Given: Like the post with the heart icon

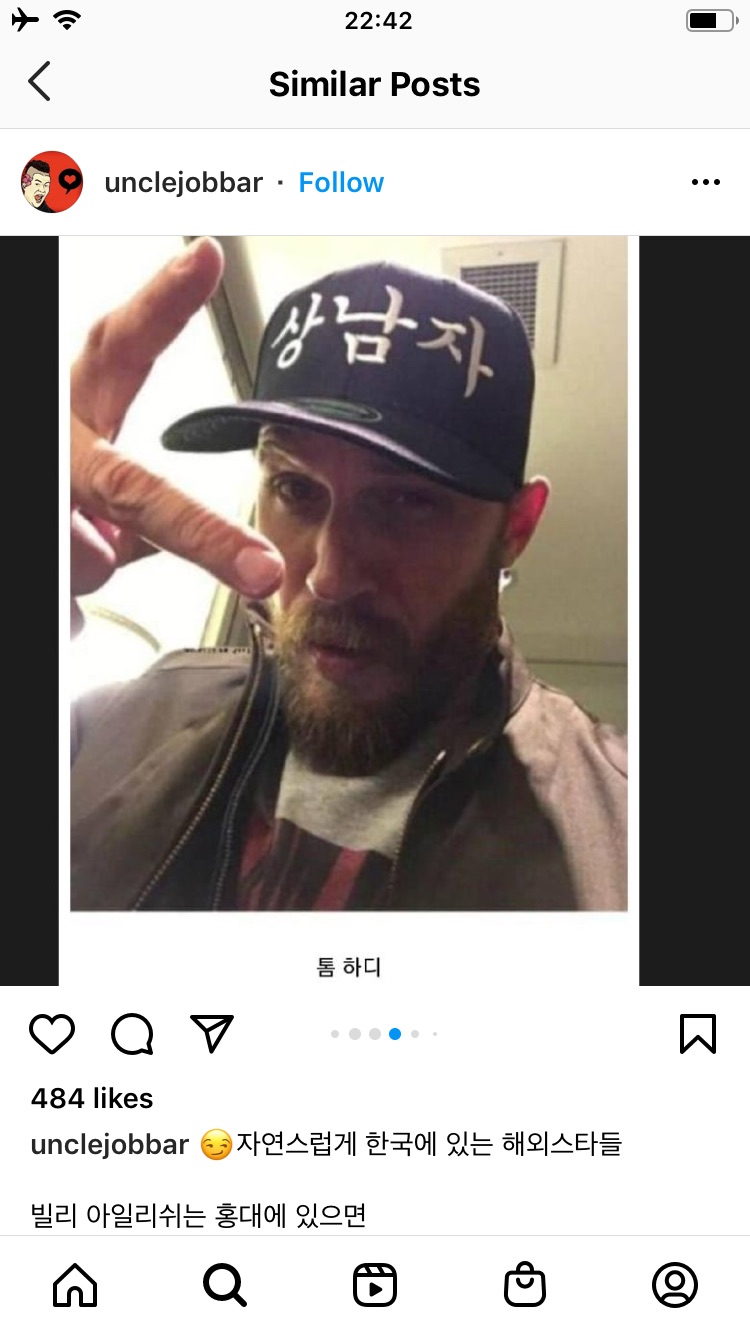Looking at the screenshot, I should pos(52,1034).
